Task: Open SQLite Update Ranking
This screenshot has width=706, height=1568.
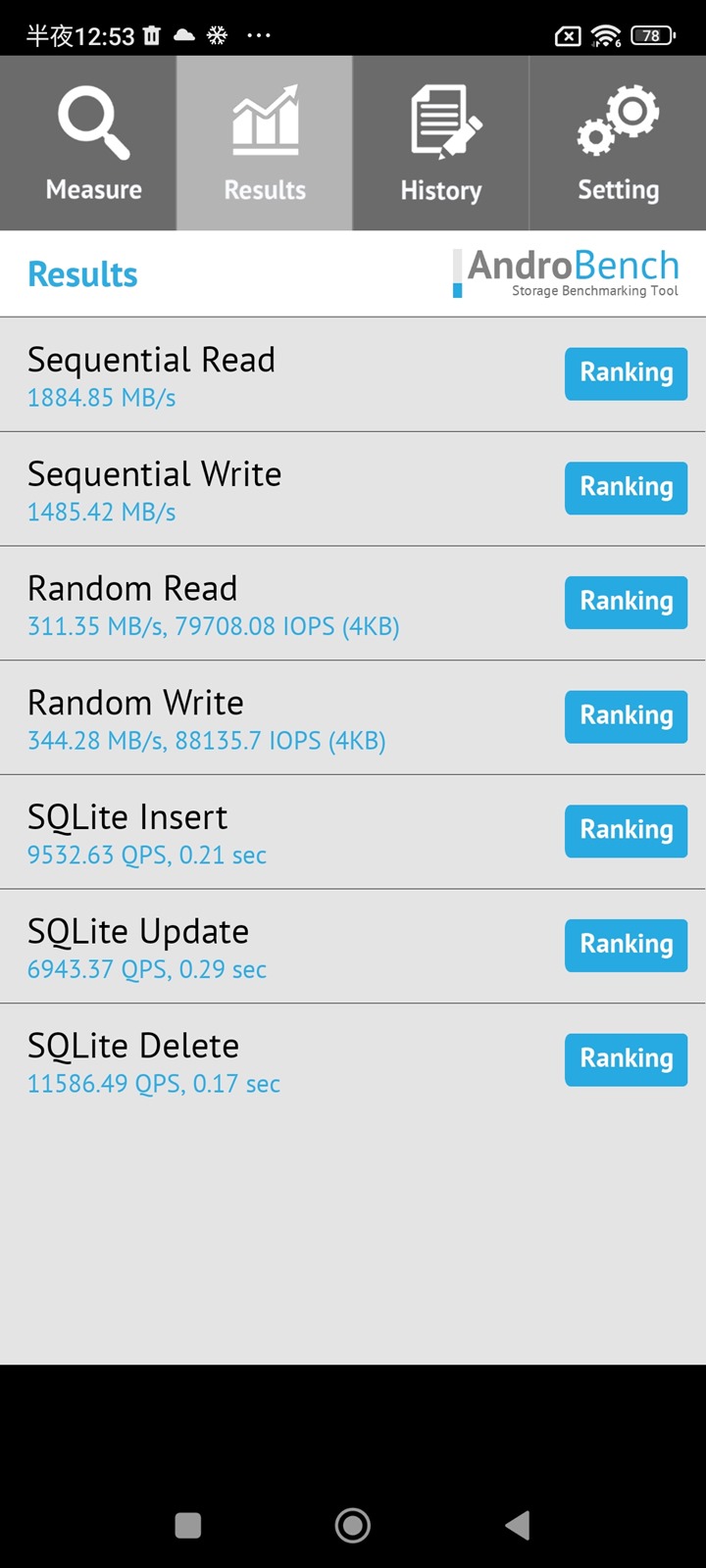Action: click(x=626, y=945)
